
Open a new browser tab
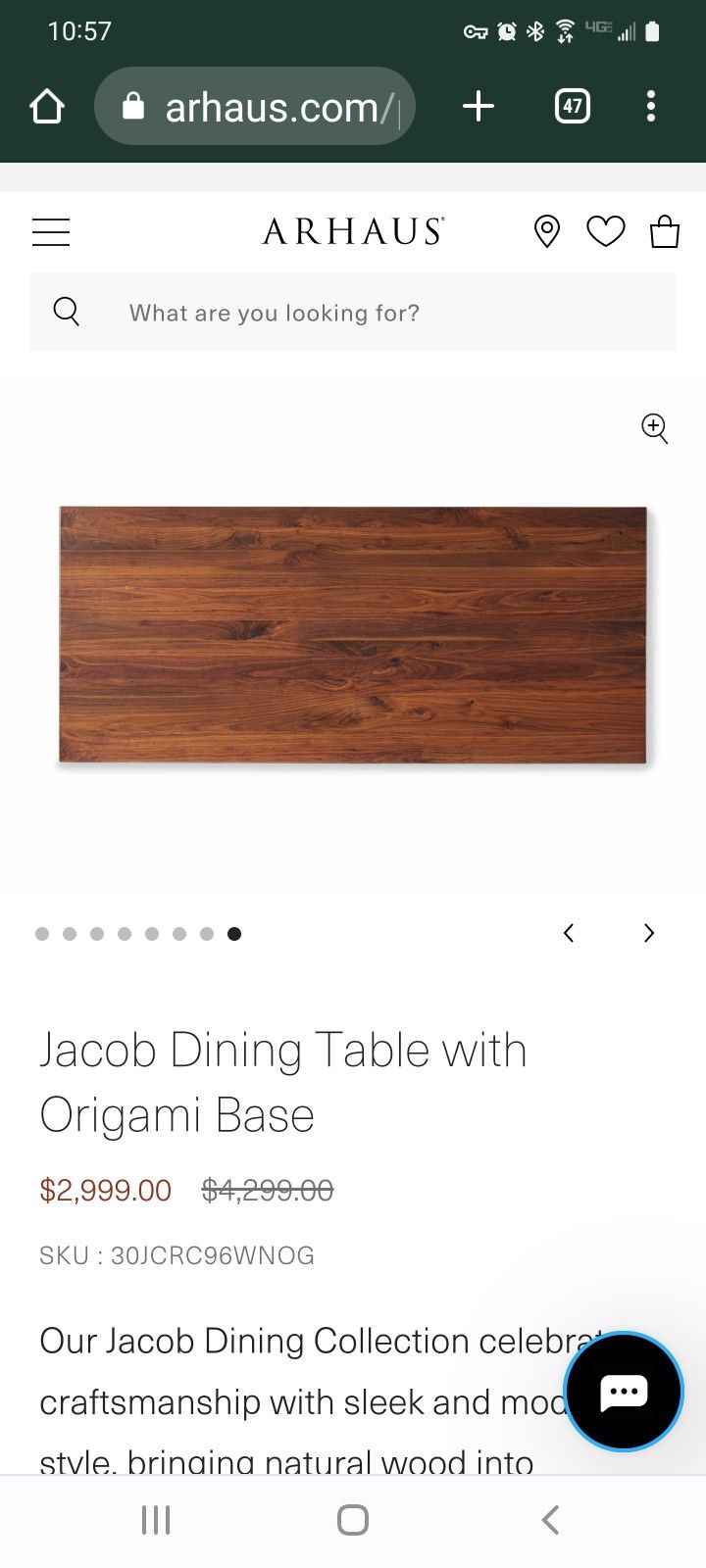(x=478, y=106)
